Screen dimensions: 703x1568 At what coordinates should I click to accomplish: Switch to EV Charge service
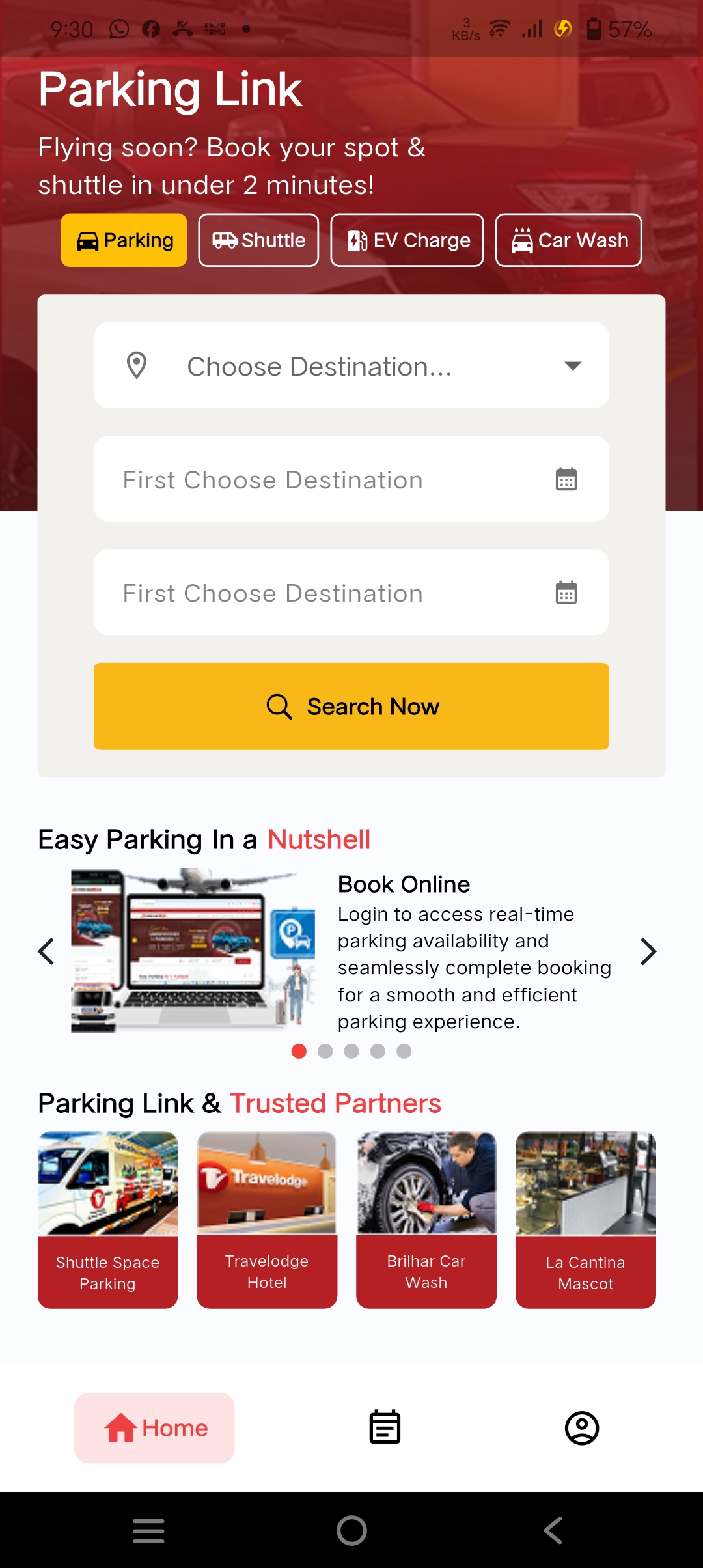[407, 240]
